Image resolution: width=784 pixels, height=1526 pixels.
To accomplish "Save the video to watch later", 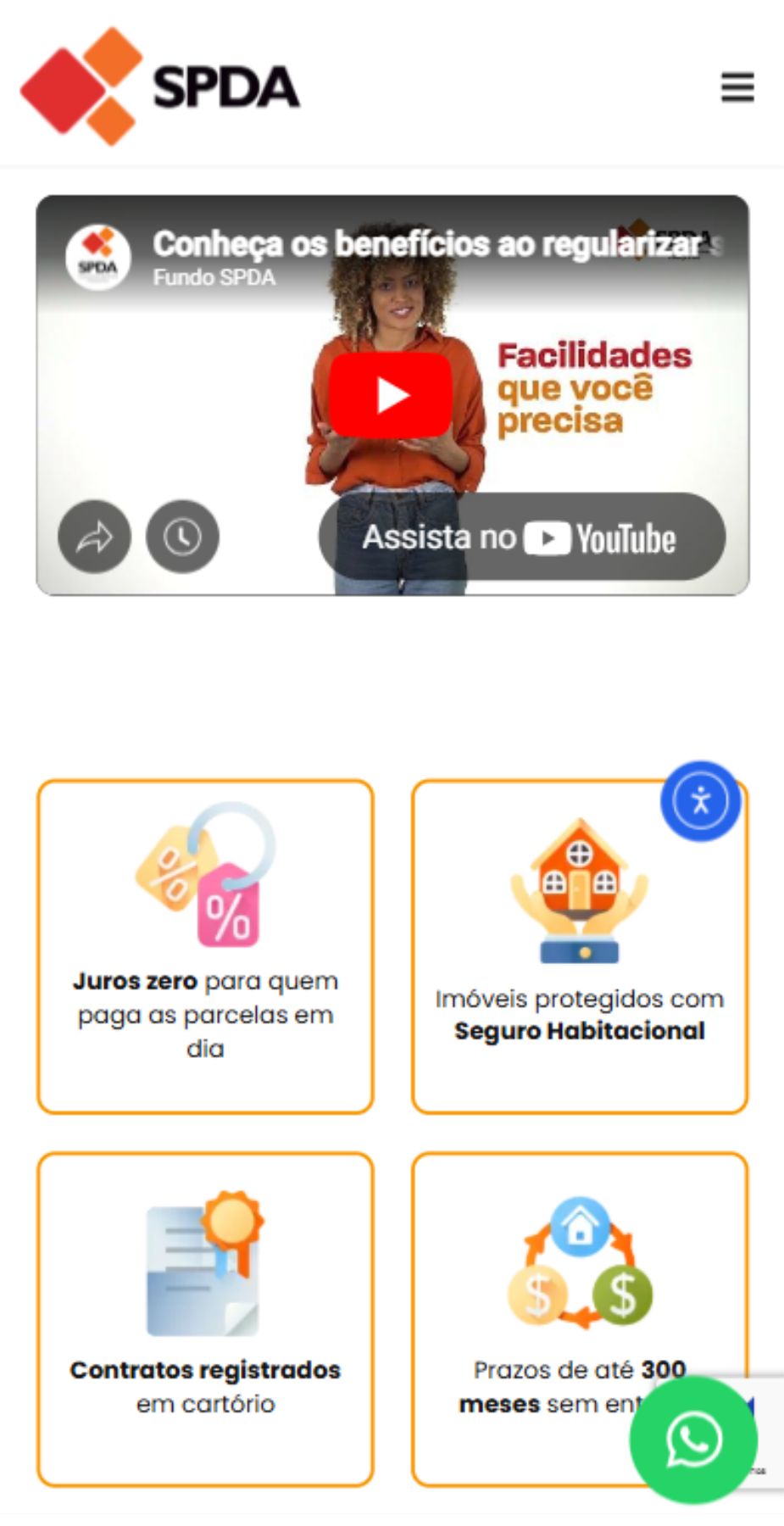I will (x=182, y=537).
